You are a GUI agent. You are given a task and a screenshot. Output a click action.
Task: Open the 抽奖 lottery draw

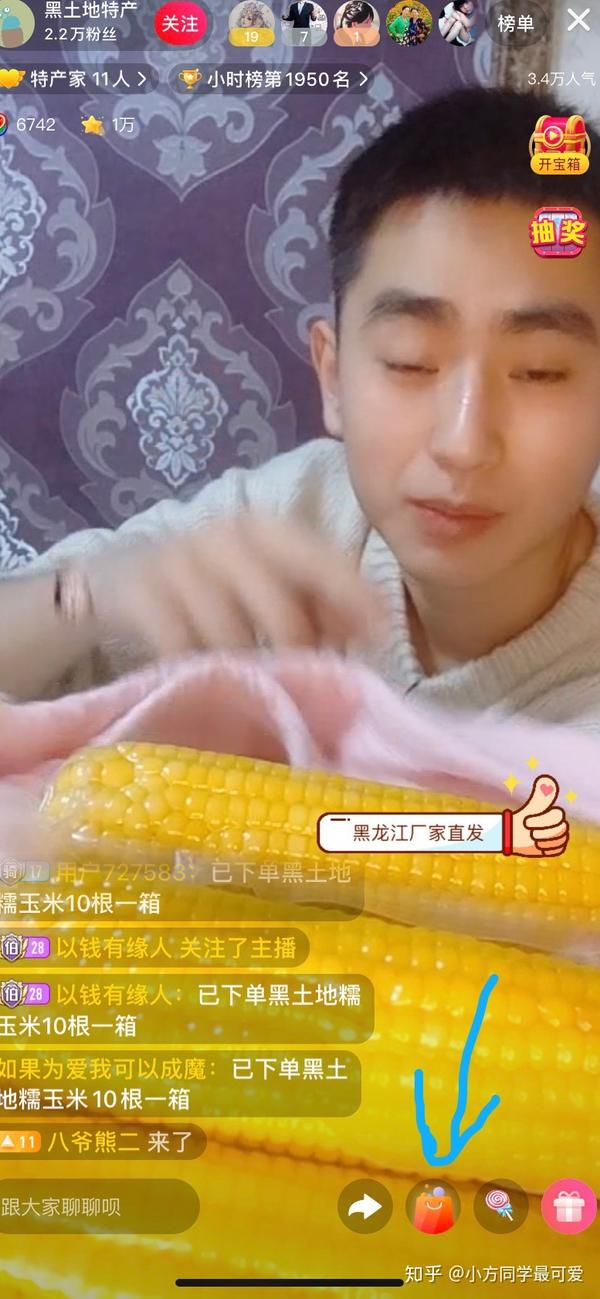[559, 232]
